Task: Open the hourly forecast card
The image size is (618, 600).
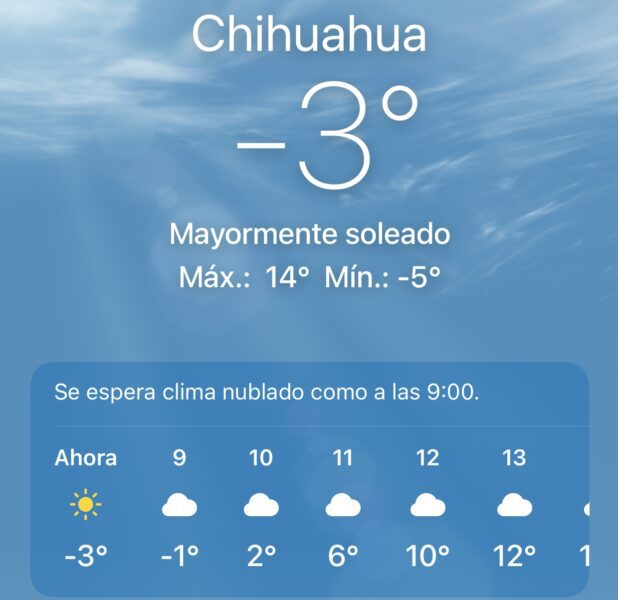Action: click(x=308, y=480)
